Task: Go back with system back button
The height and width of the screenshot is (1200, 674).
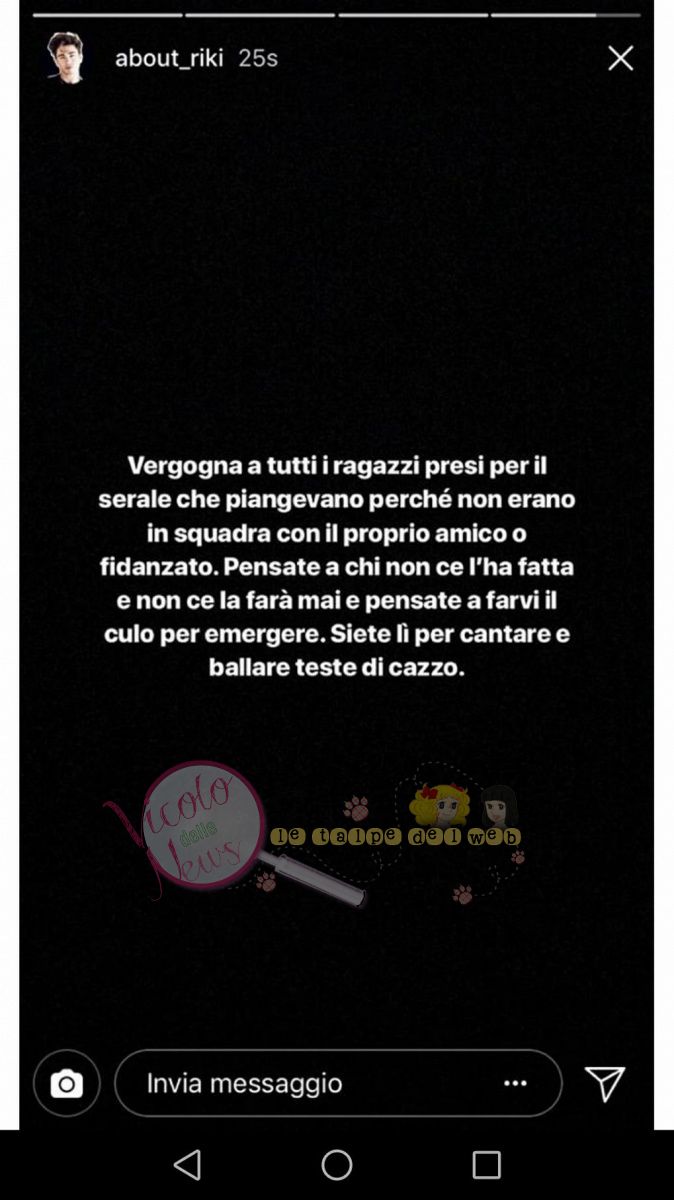Action: [187, 1165]
